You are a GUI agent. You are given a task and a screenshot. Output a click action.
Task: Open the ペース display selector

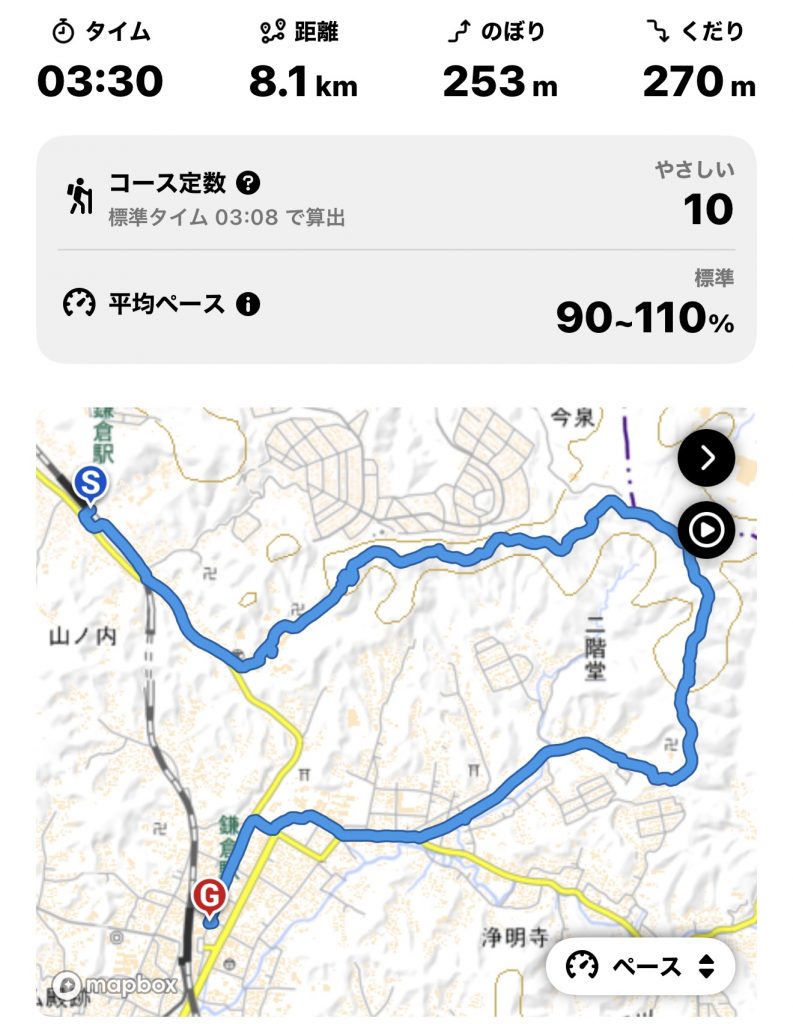coord(640,966)
